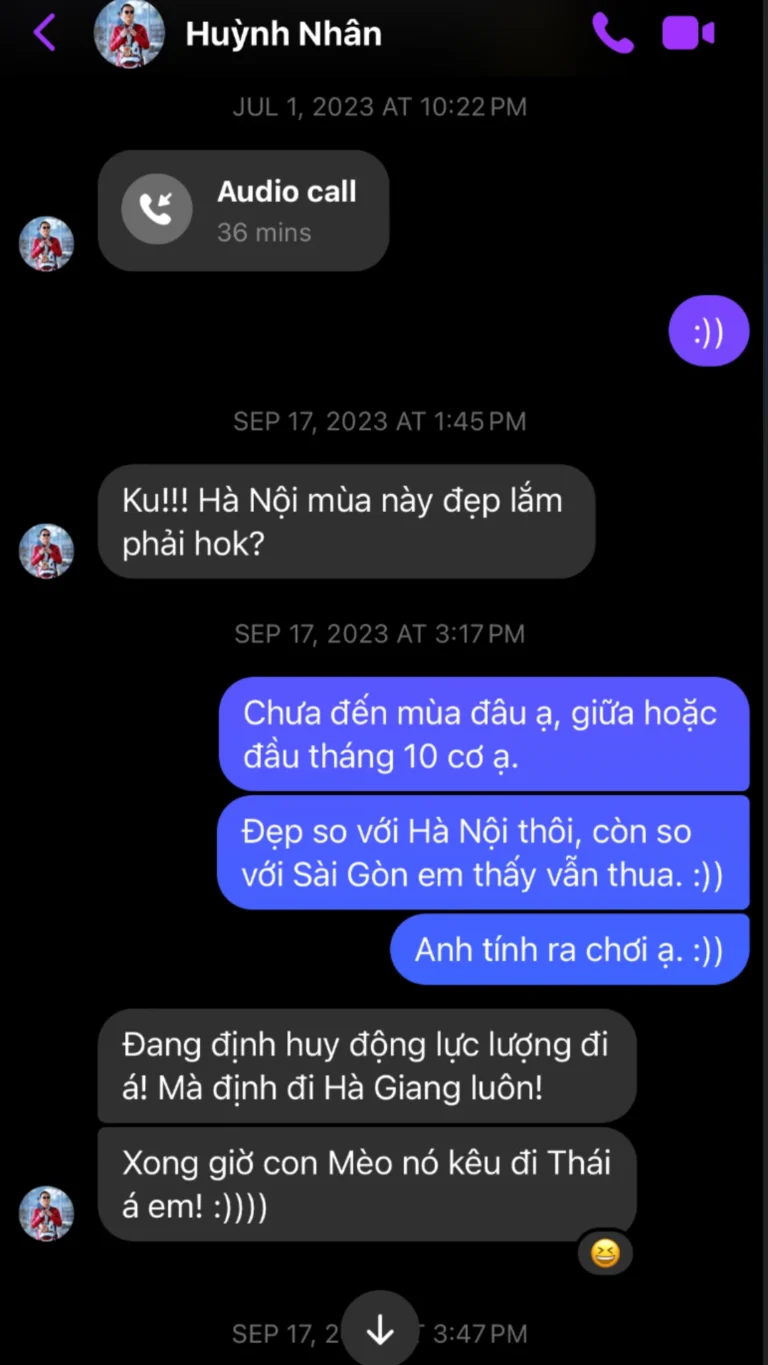Tap the 'Hà Nội mùa này đẹp lắm' message
The height and width of the screenshot is (1365, 768).
(345, 521)
